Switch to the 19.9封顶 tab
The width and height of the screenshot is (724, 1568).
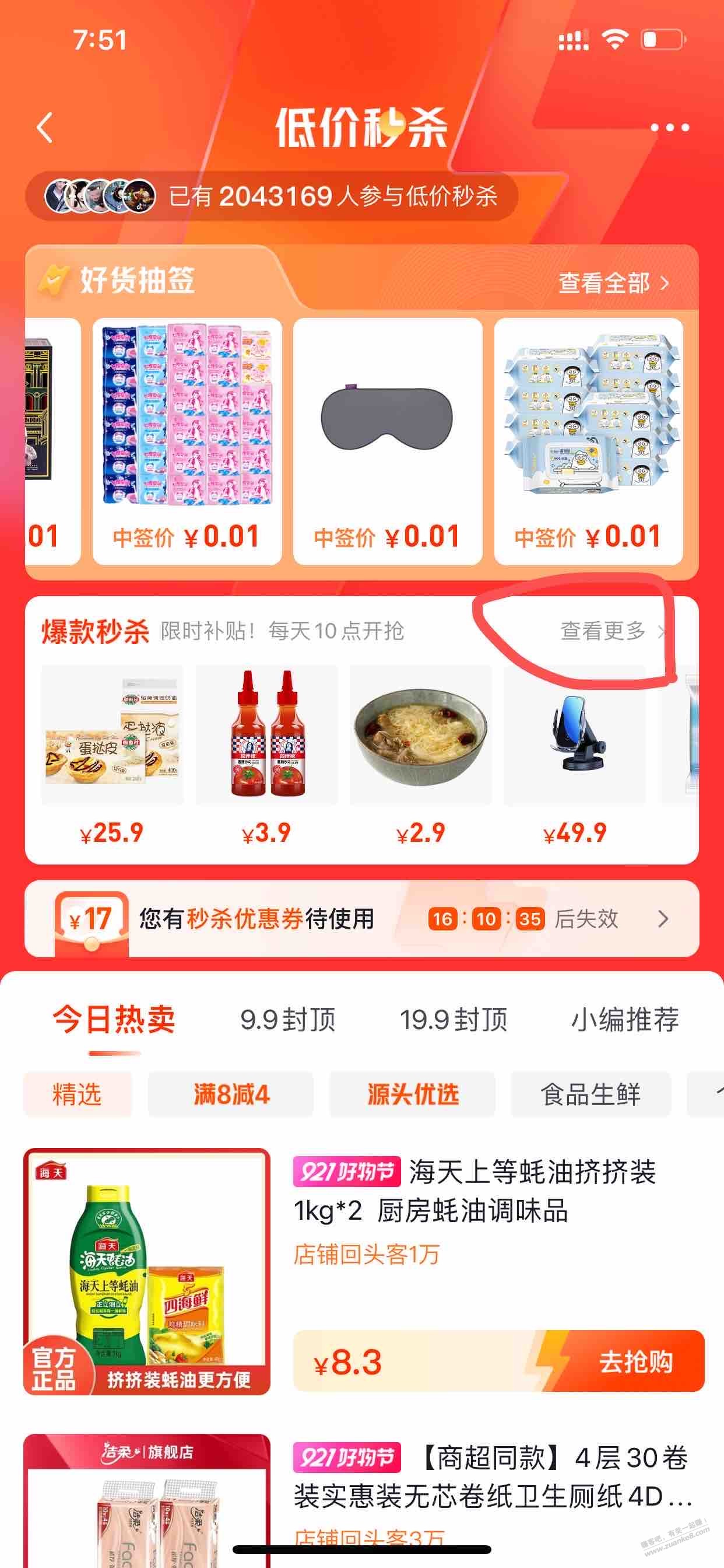[x=454, y=1020]
